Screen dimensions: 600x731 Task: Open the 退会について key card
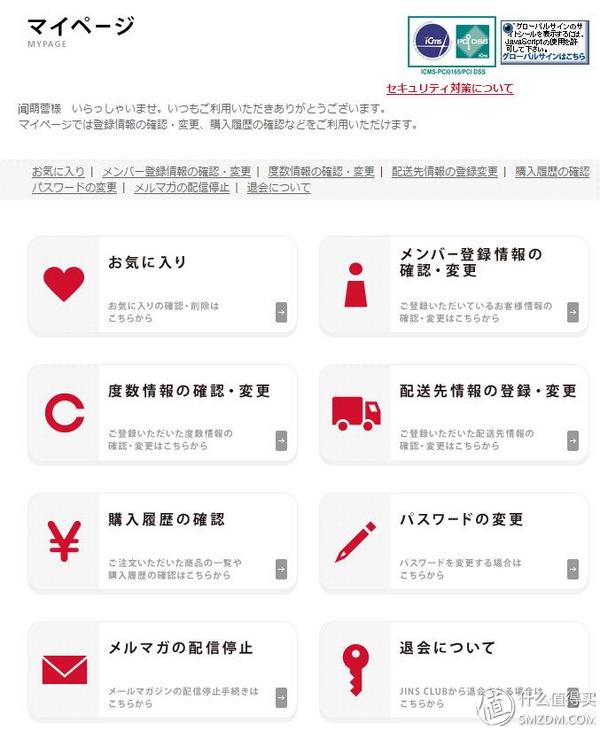click(x=453, y=671)
